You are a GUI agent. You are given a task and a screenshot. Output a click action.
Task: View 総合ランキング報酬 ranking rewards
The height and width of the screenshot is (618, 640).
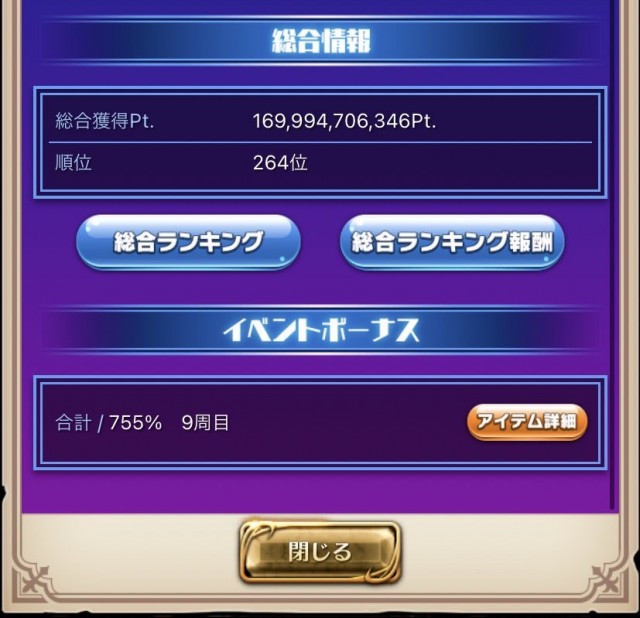[452, 242]
